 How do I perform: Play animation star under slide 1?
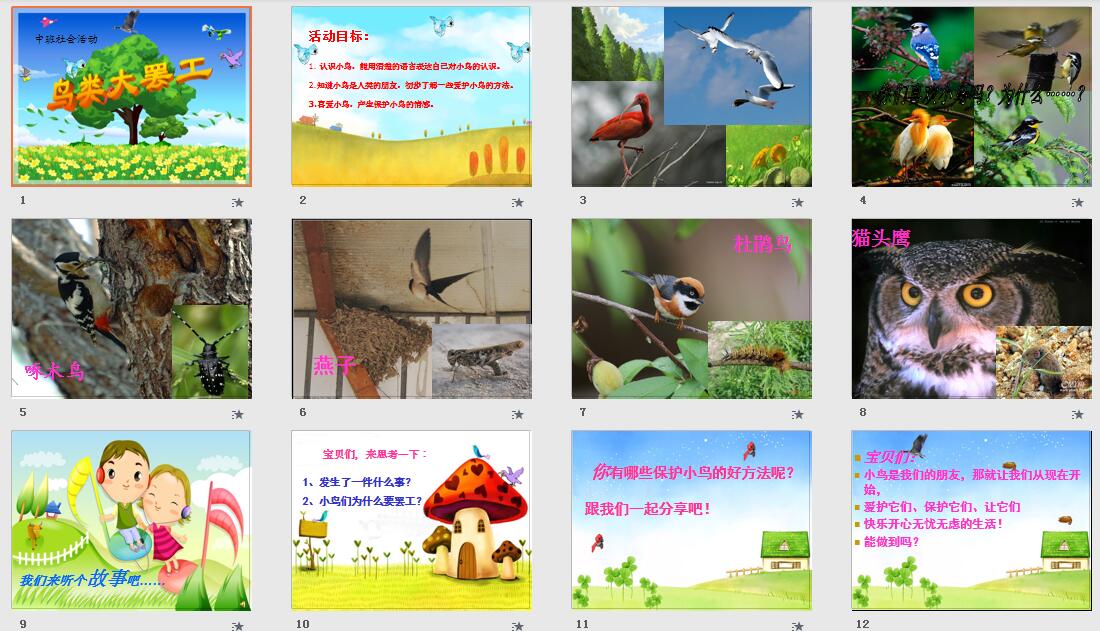coord(238,203)
